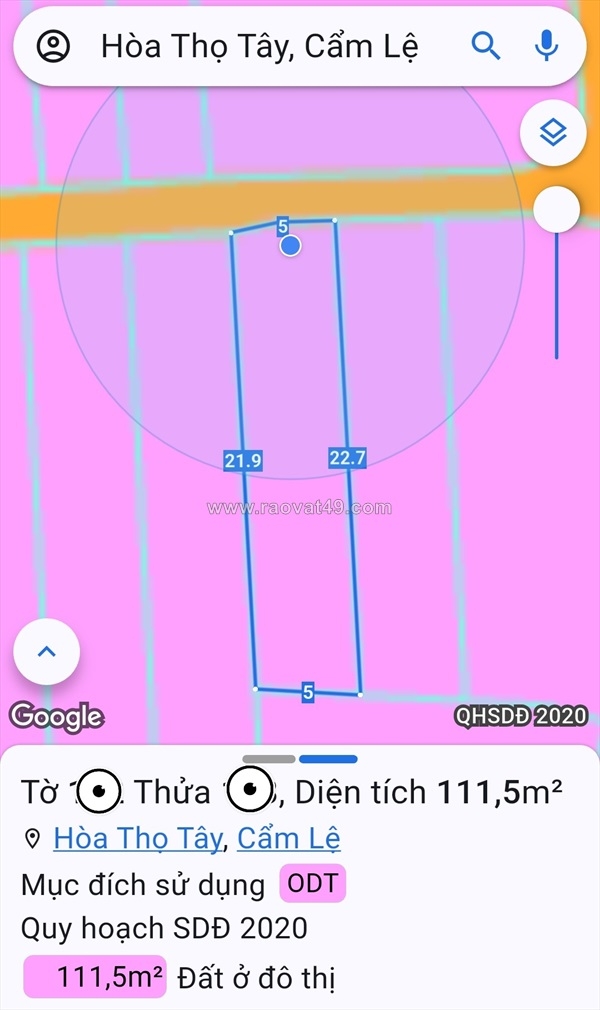Tap the magnifier search icon
The width and height of the screenshot is (600, 1010).
(x=486, y=46)
